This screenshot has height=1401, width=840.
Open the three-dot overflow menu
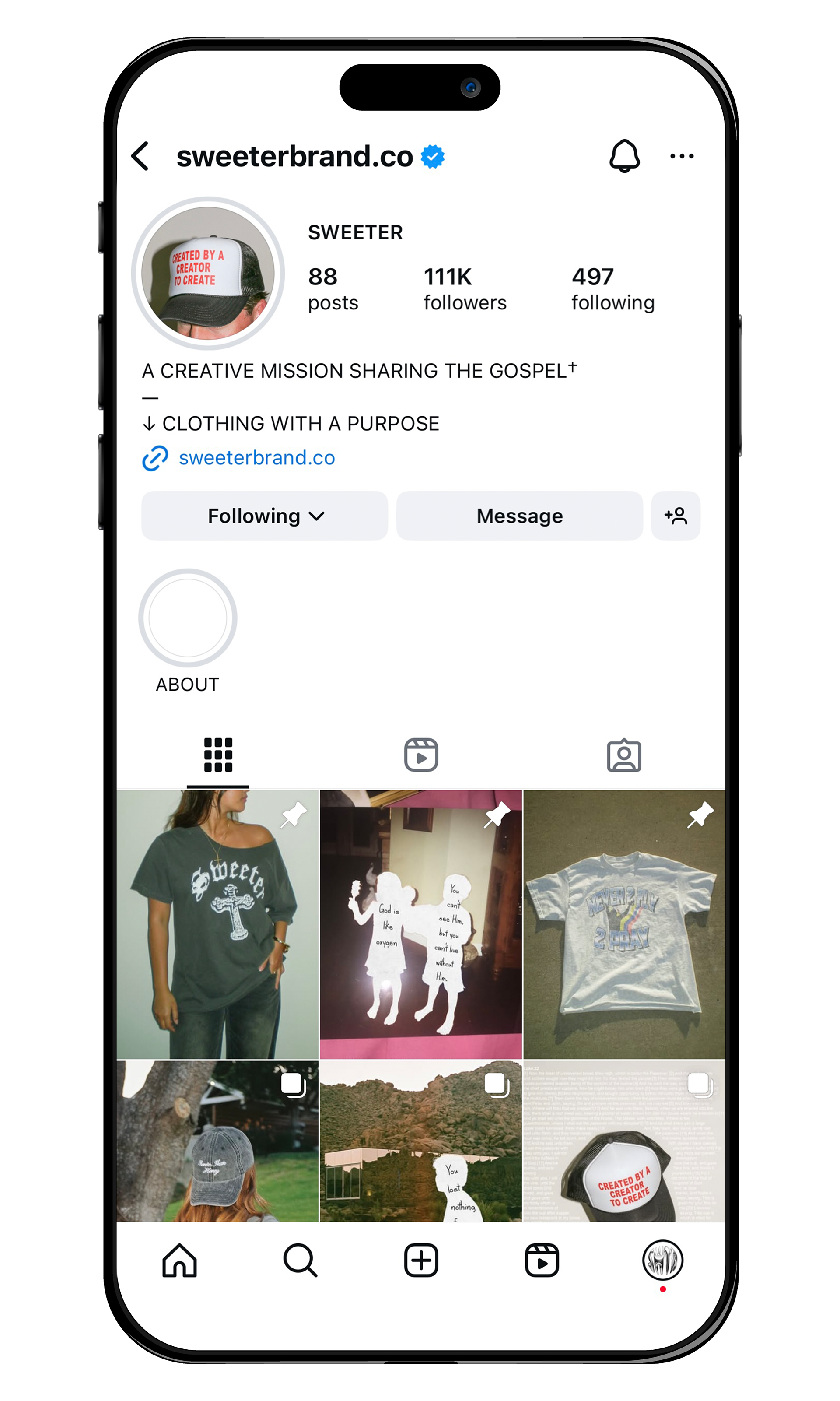pyautogui.click(x=682, y=156)
